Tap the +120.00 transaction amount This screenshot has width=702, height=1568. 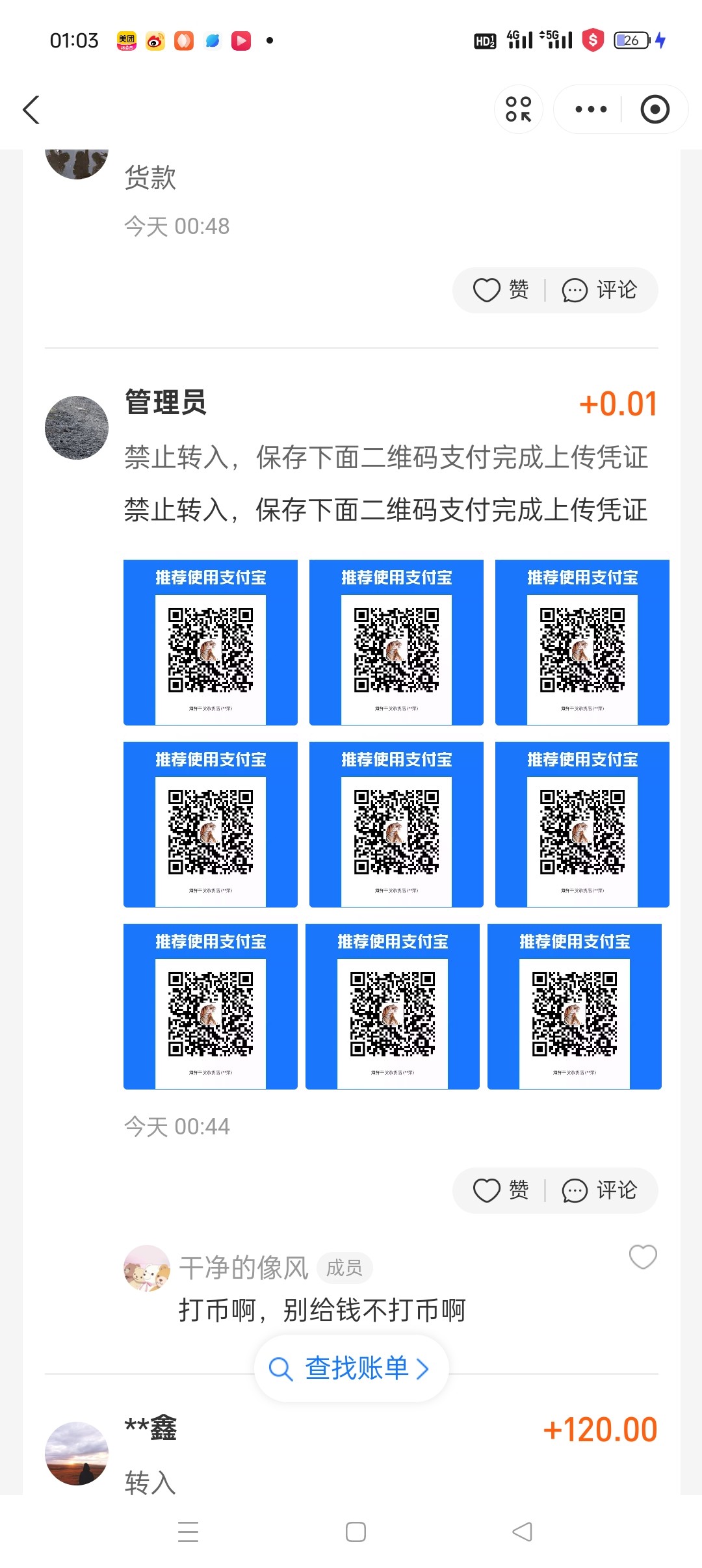click(600, 1428)
